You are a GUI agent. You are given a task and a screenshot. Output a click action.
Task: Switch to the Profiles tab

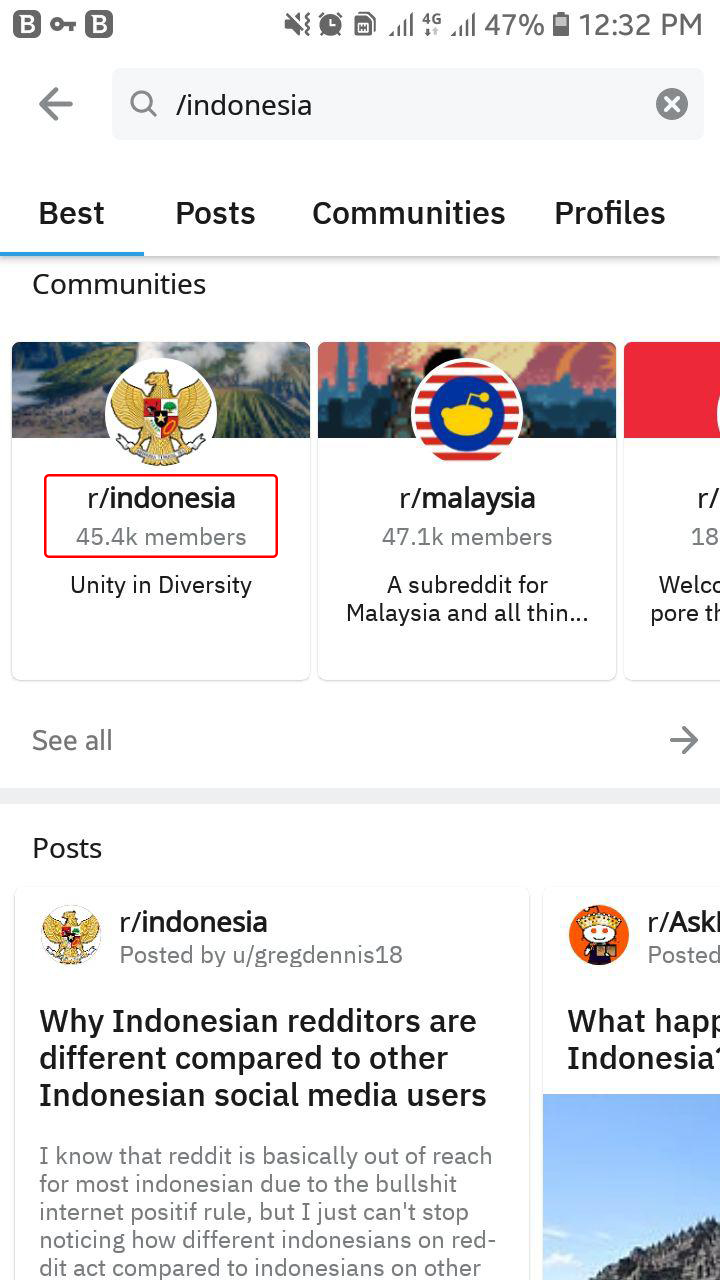tap(609, 213)
